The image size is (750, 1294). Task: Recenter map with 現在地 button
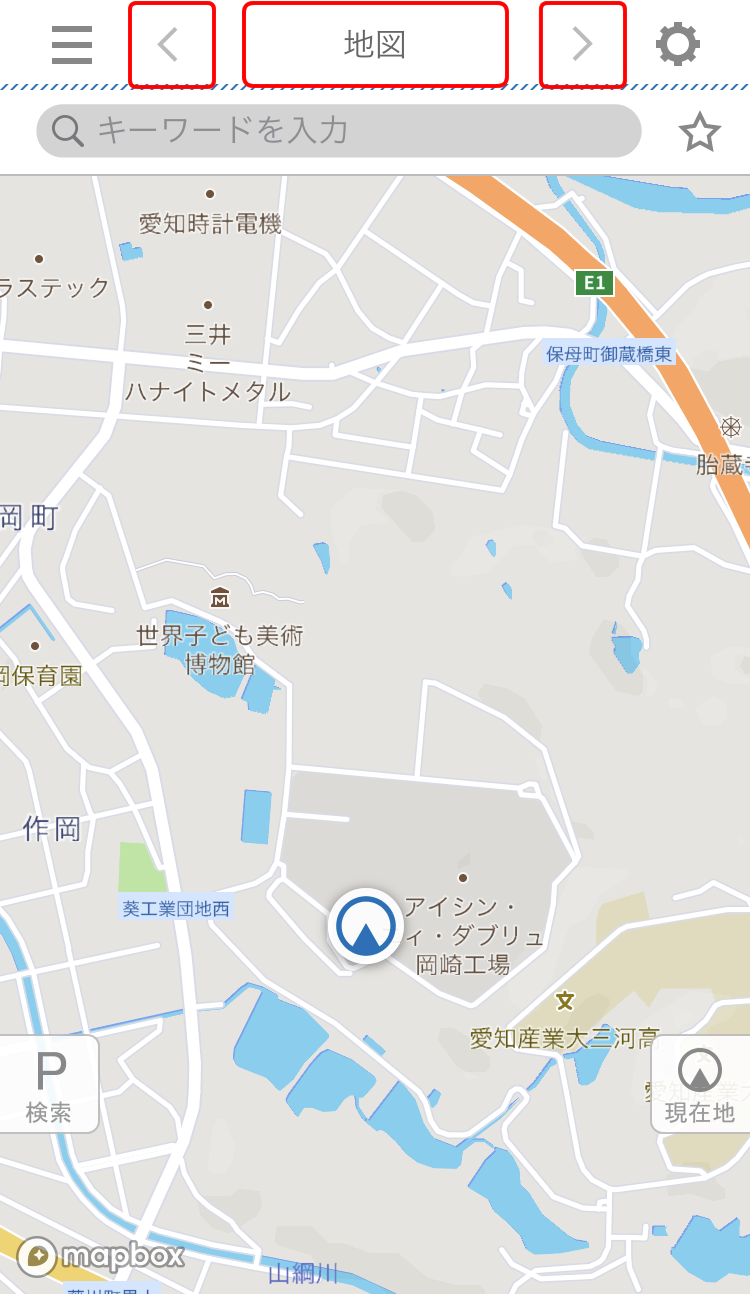click(700, 1084)
